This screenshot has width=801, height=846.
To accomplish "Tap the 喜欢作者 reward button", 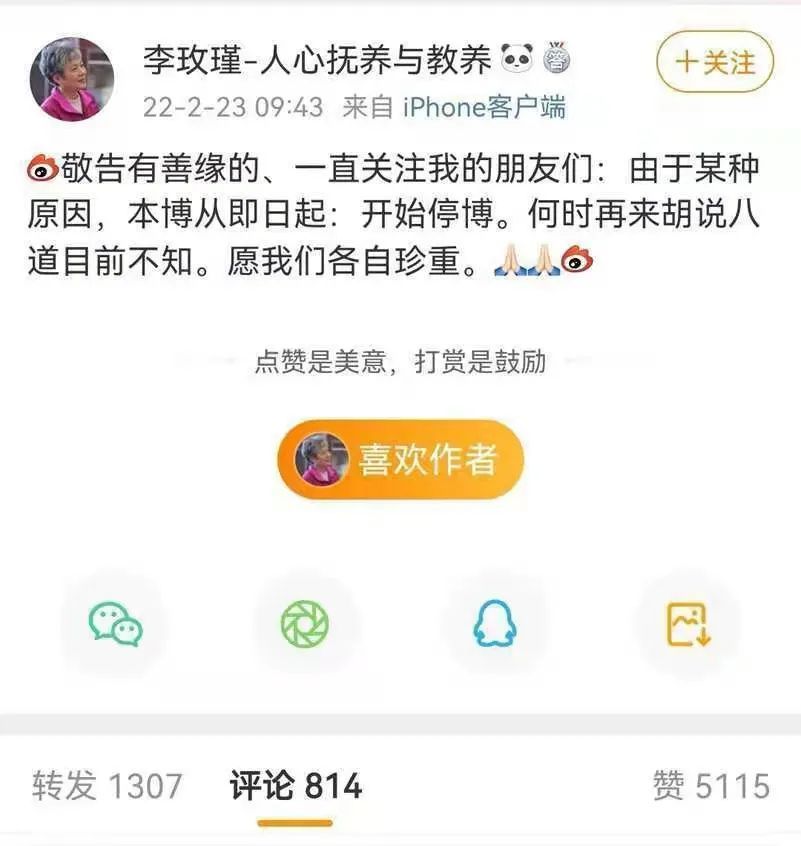I will coord(400,460).
